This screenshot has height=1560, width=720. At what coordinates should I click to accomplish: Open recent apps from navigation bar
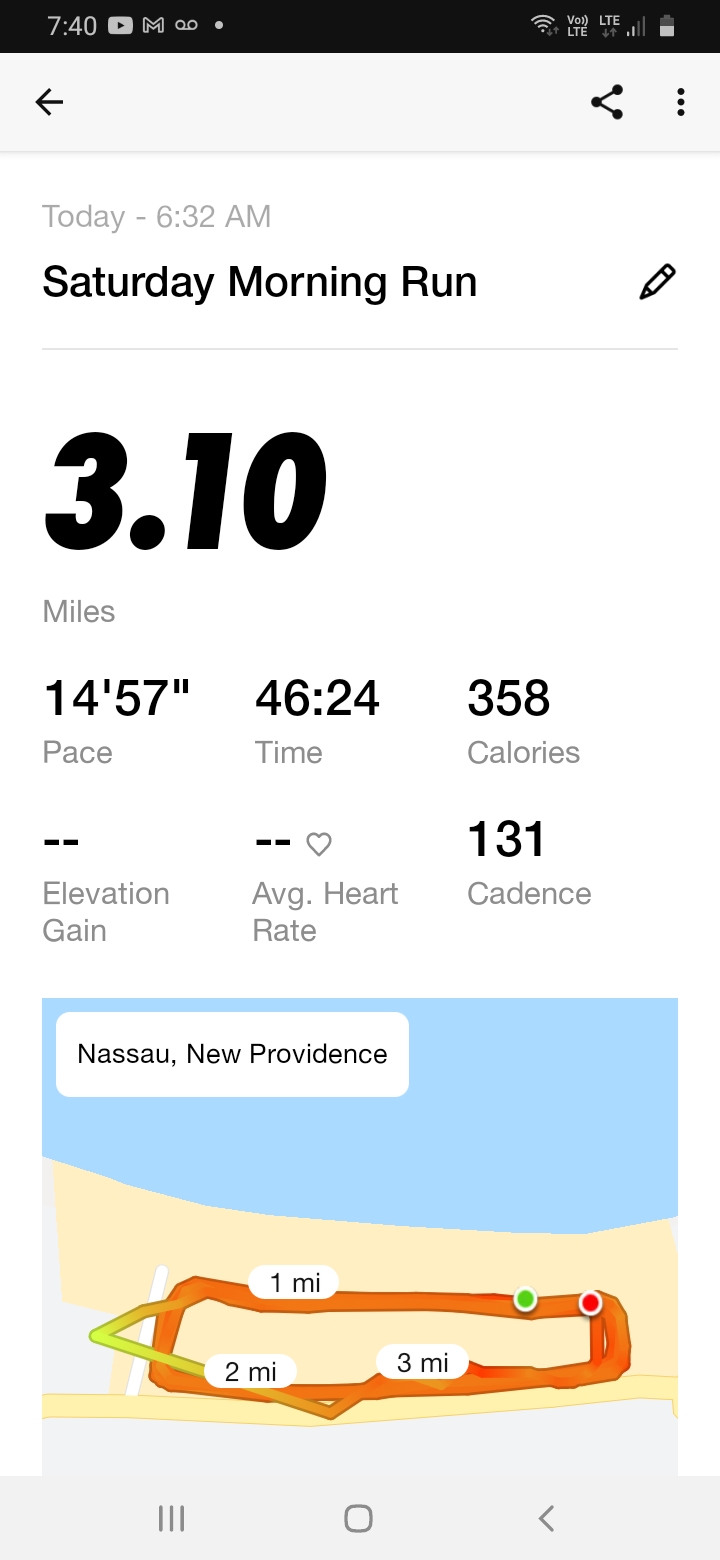tap(171, 1518)
